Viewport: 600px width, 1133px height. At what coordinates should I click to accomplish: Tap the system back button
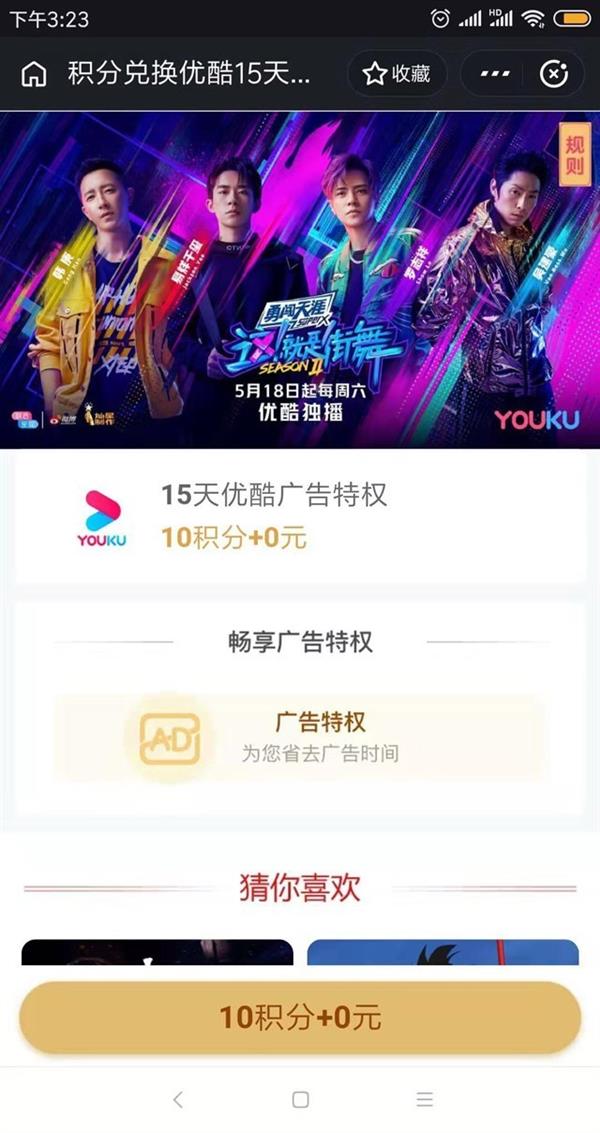click(177, 1100)
